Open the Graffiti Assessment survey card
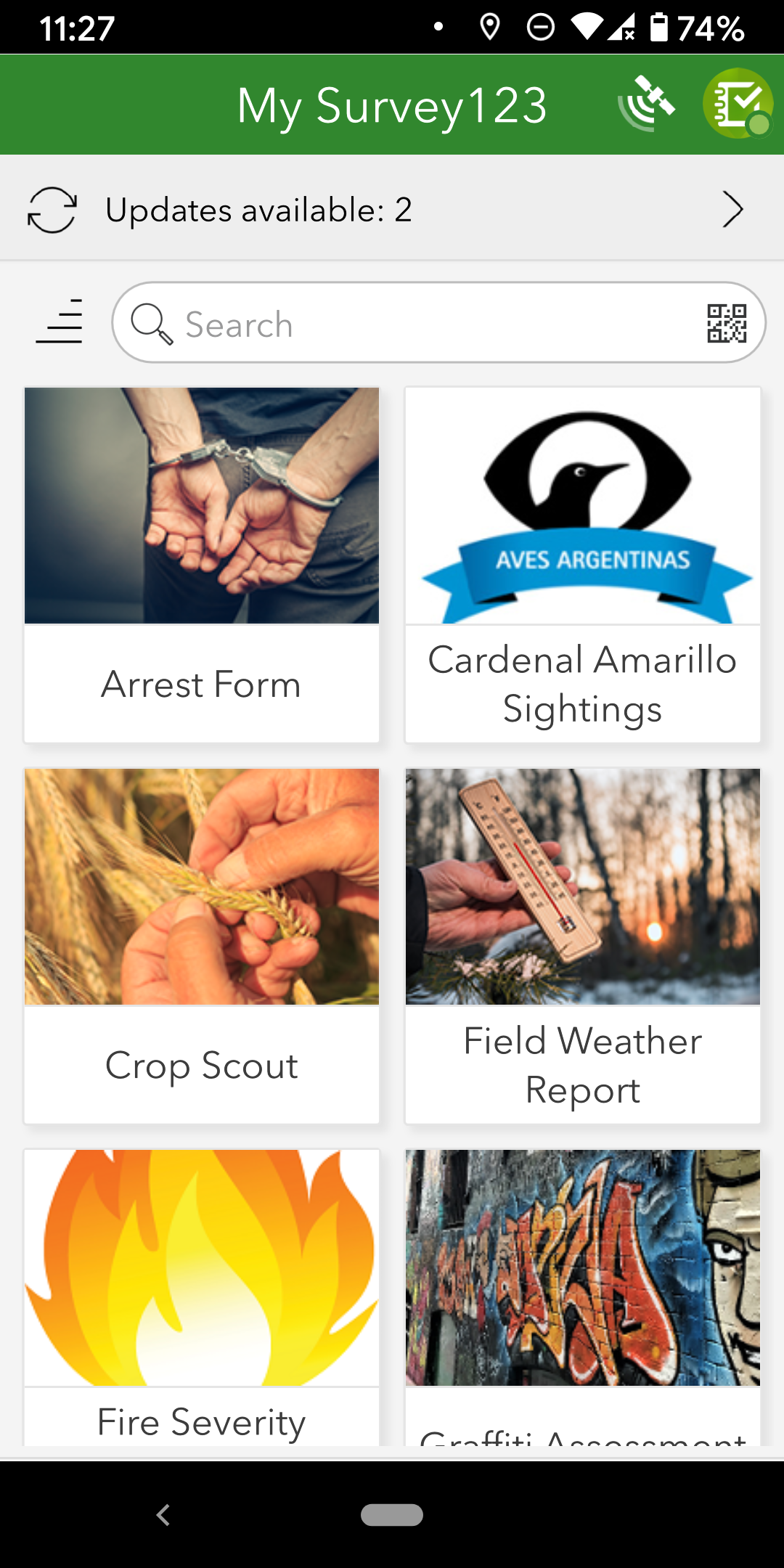This screenshot has width=784, height=1568. coord(583,1296)
